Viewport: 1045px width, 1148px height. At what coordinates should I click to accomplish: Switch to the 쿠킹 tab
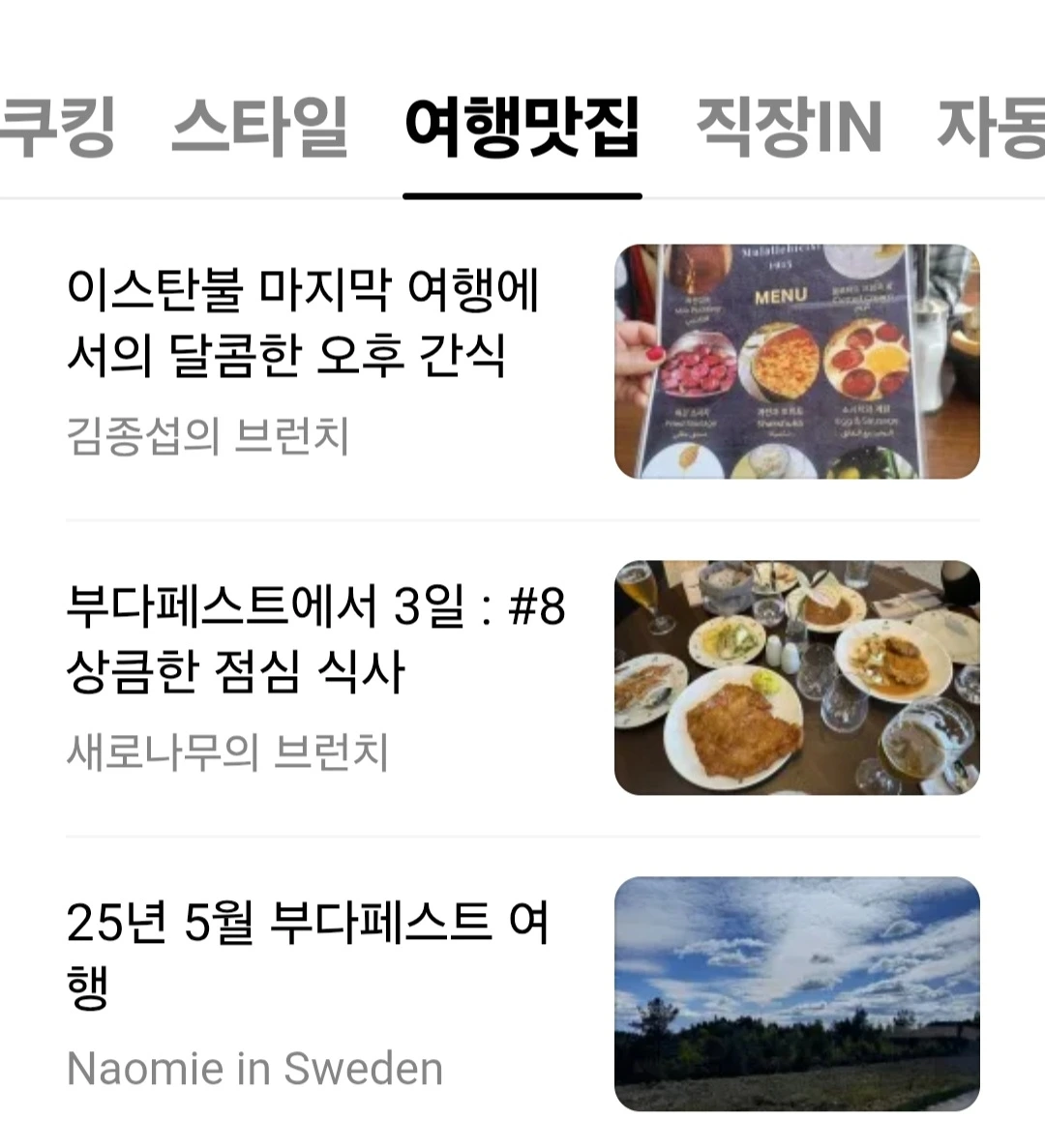click(56, 127)
